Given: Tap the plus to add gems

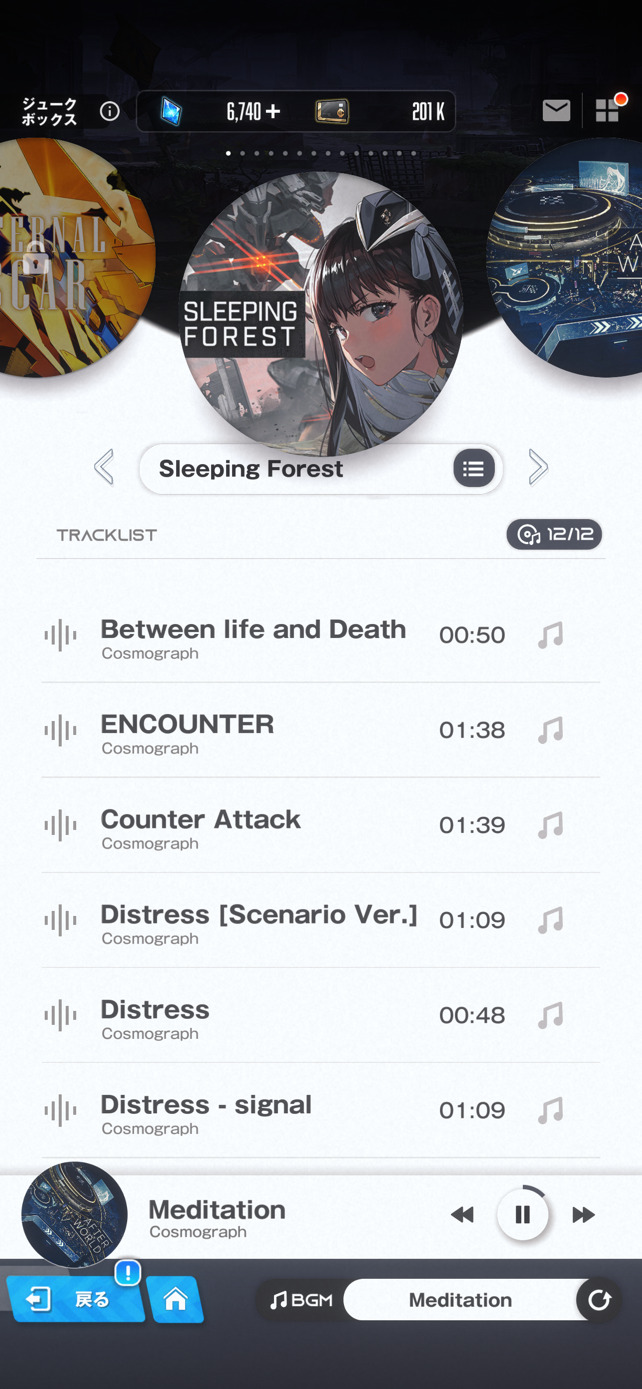Looking at the screenshot, I should tap(273, 112).
